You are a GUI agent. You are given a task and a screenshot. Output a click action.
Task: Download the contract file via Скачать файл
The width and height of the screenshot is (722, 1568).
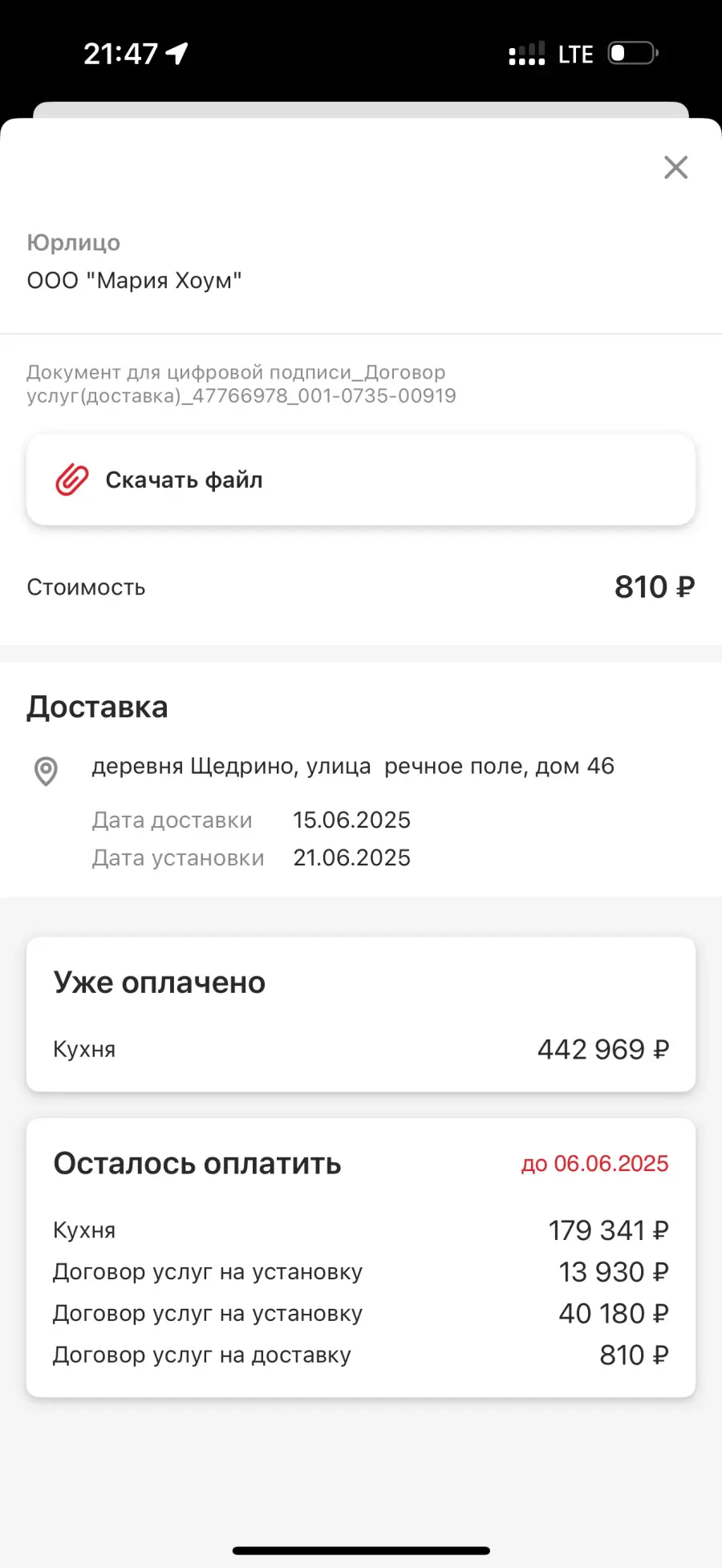(x=361, y=480)
